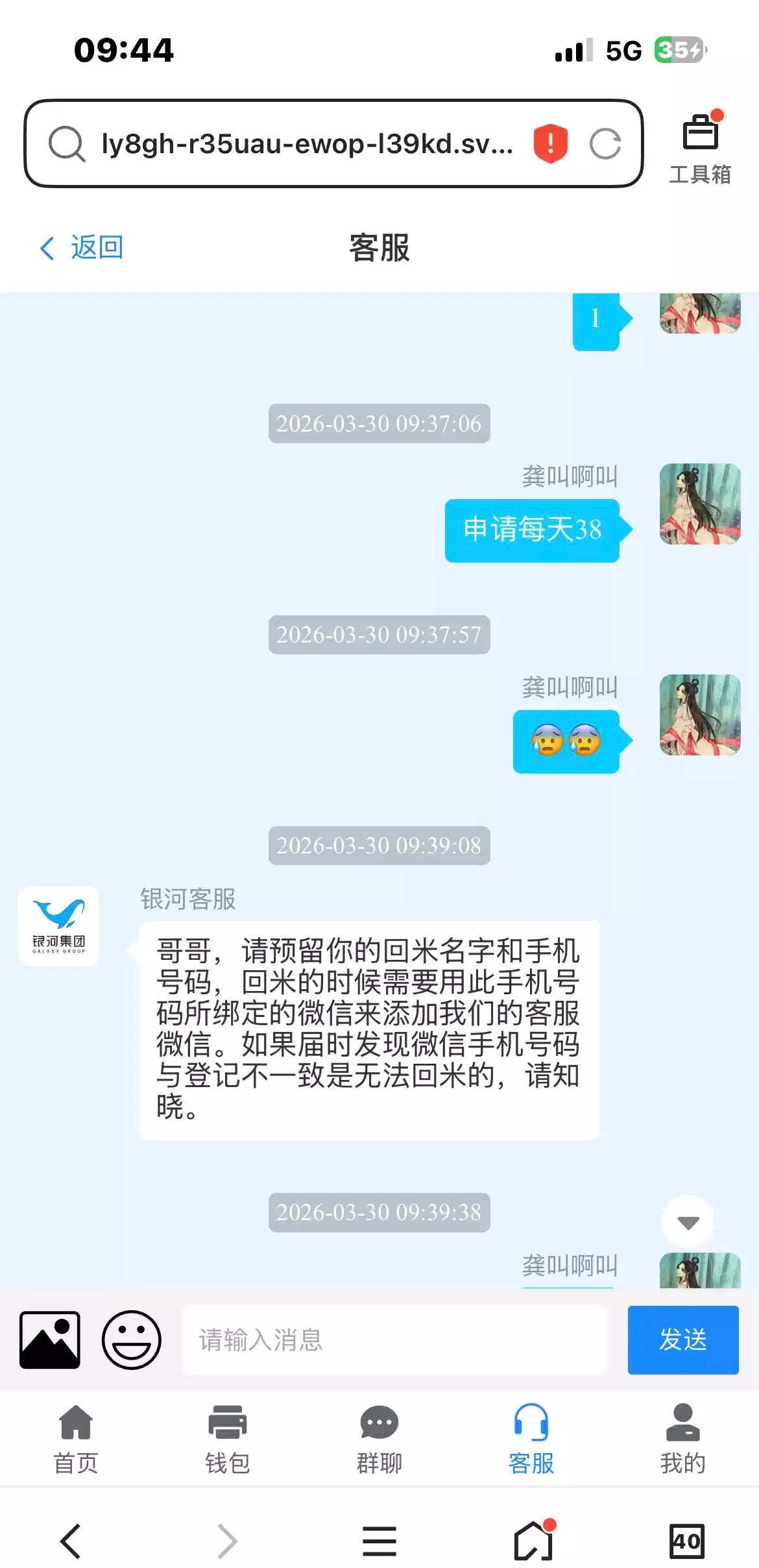The height and width of the screenshot is (1568, 759).
Task: Open the emoji picker
Action: click(x=131, y=1340)
